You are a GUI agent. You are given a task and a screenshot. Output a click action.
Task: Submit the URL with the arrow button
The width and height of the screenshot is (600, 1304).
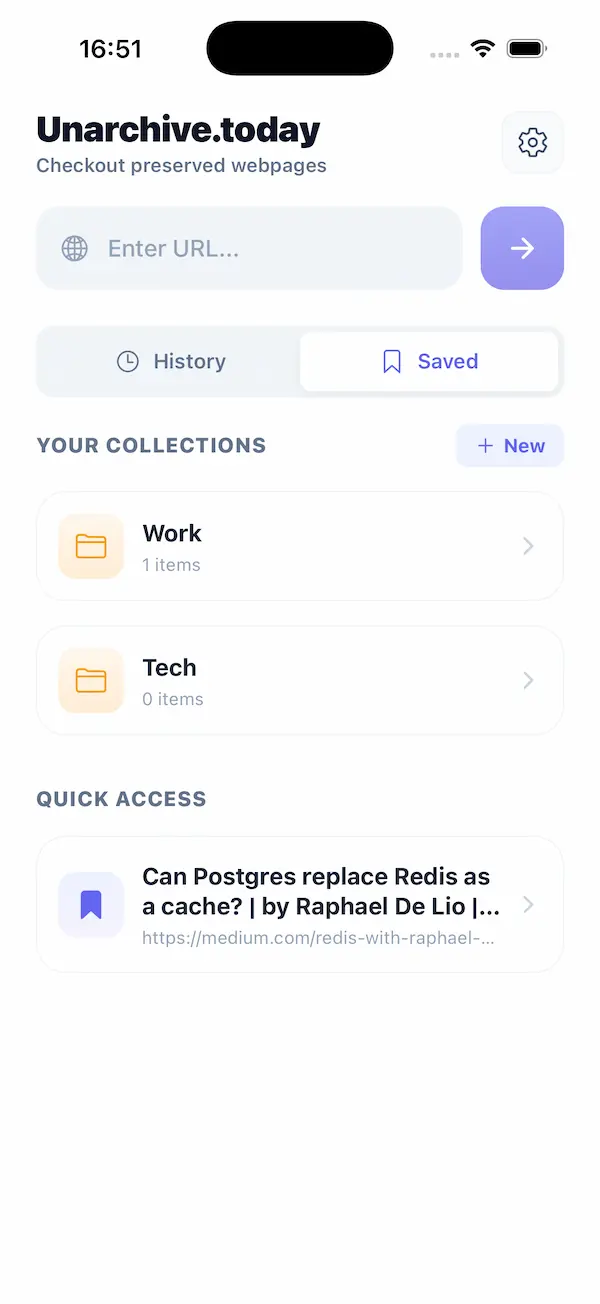tap(522, 248)
